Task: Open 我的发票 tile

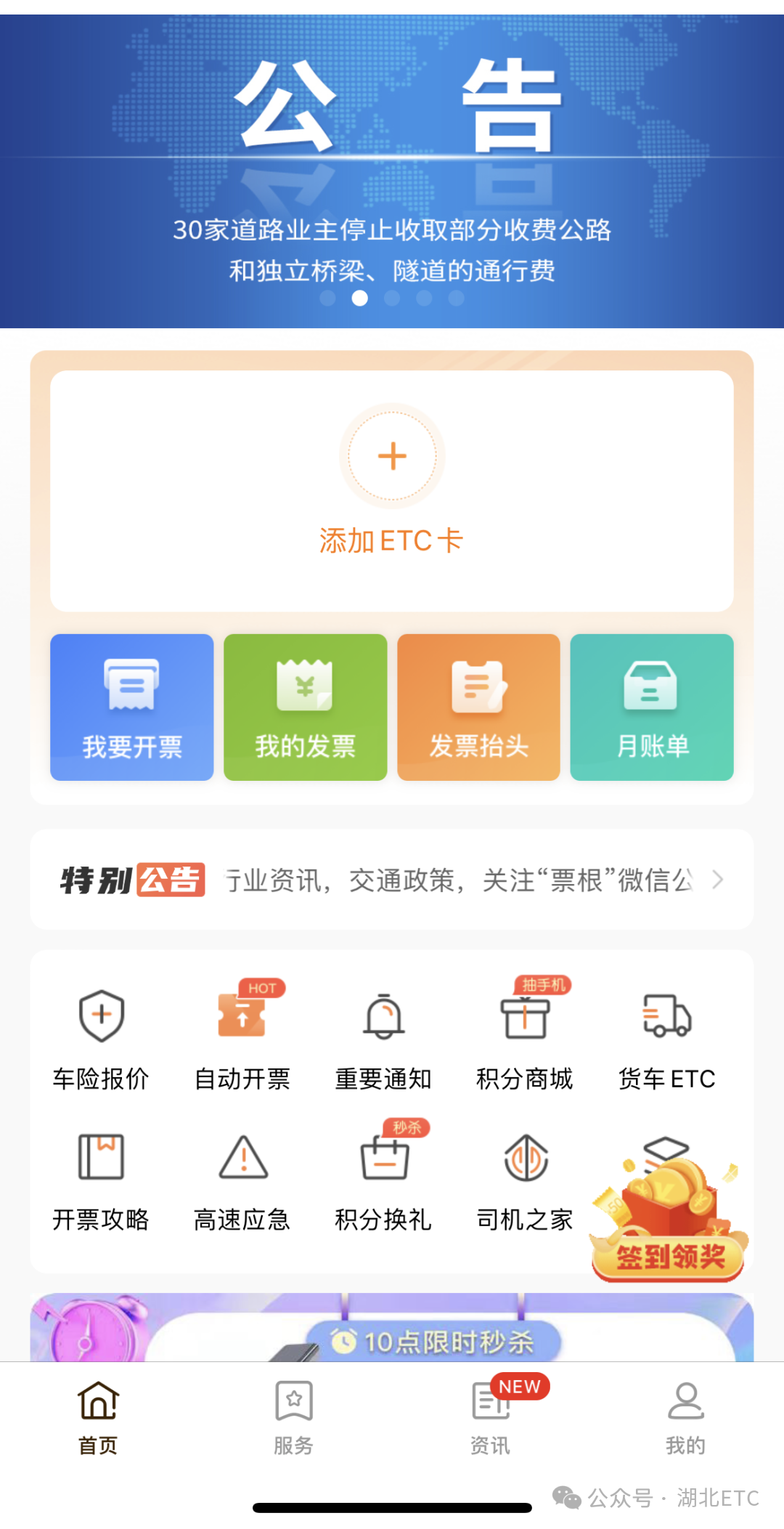Action: [x=305, y=707]
